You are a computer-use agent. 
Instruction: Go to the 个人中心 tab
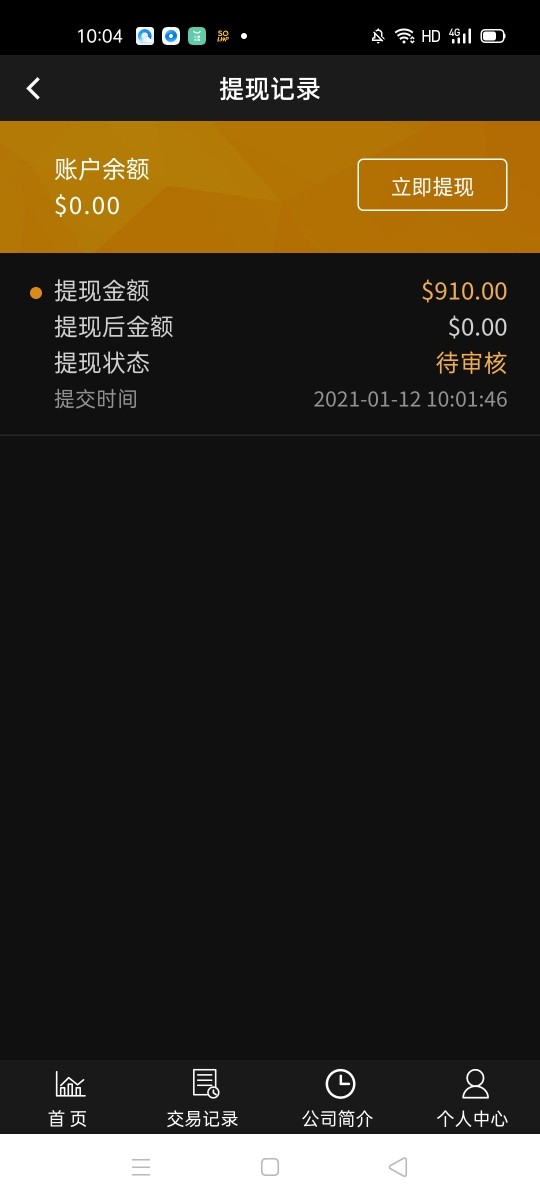(x=472, y=1098)
